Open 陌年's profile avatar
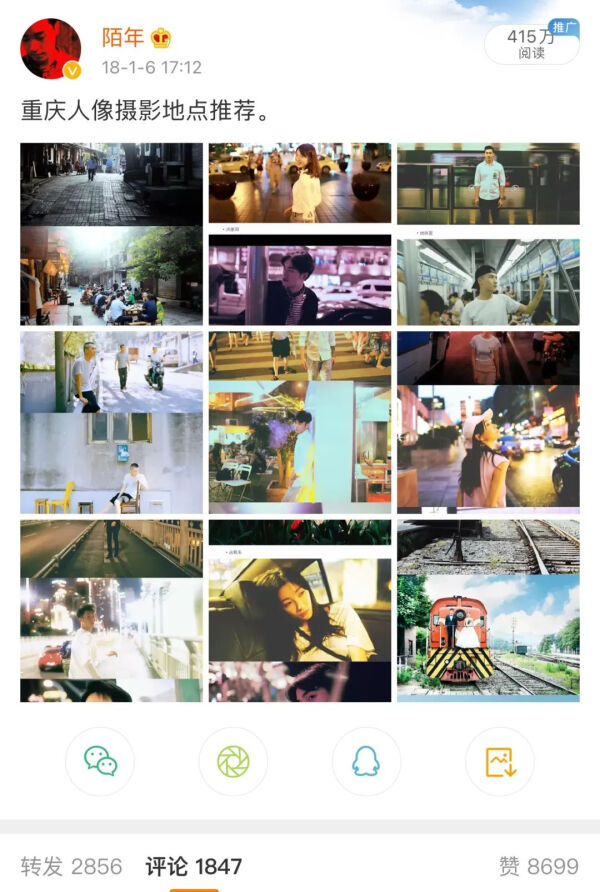600x892 pixels. (x=51, y=48)
